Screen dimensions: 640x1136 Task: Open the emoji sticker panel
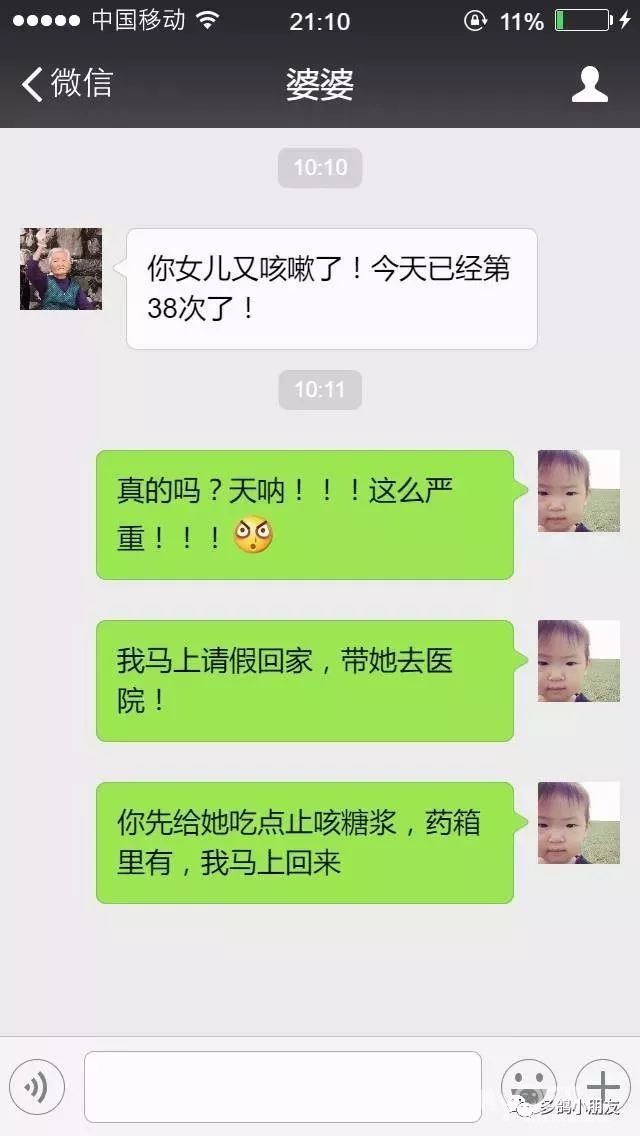coord(529,1087)
